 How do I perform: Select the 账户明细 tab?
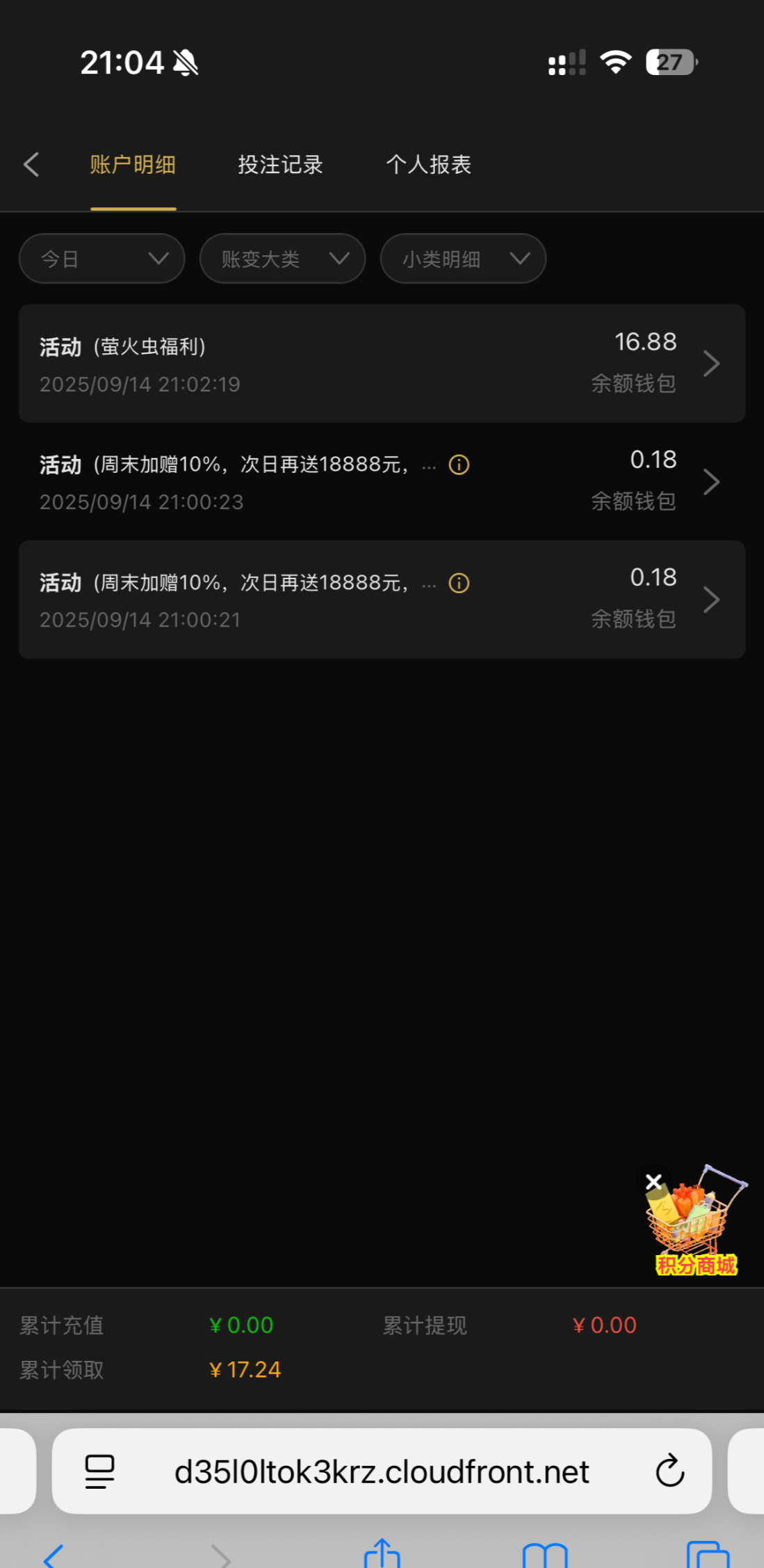(x=133, y=165)
